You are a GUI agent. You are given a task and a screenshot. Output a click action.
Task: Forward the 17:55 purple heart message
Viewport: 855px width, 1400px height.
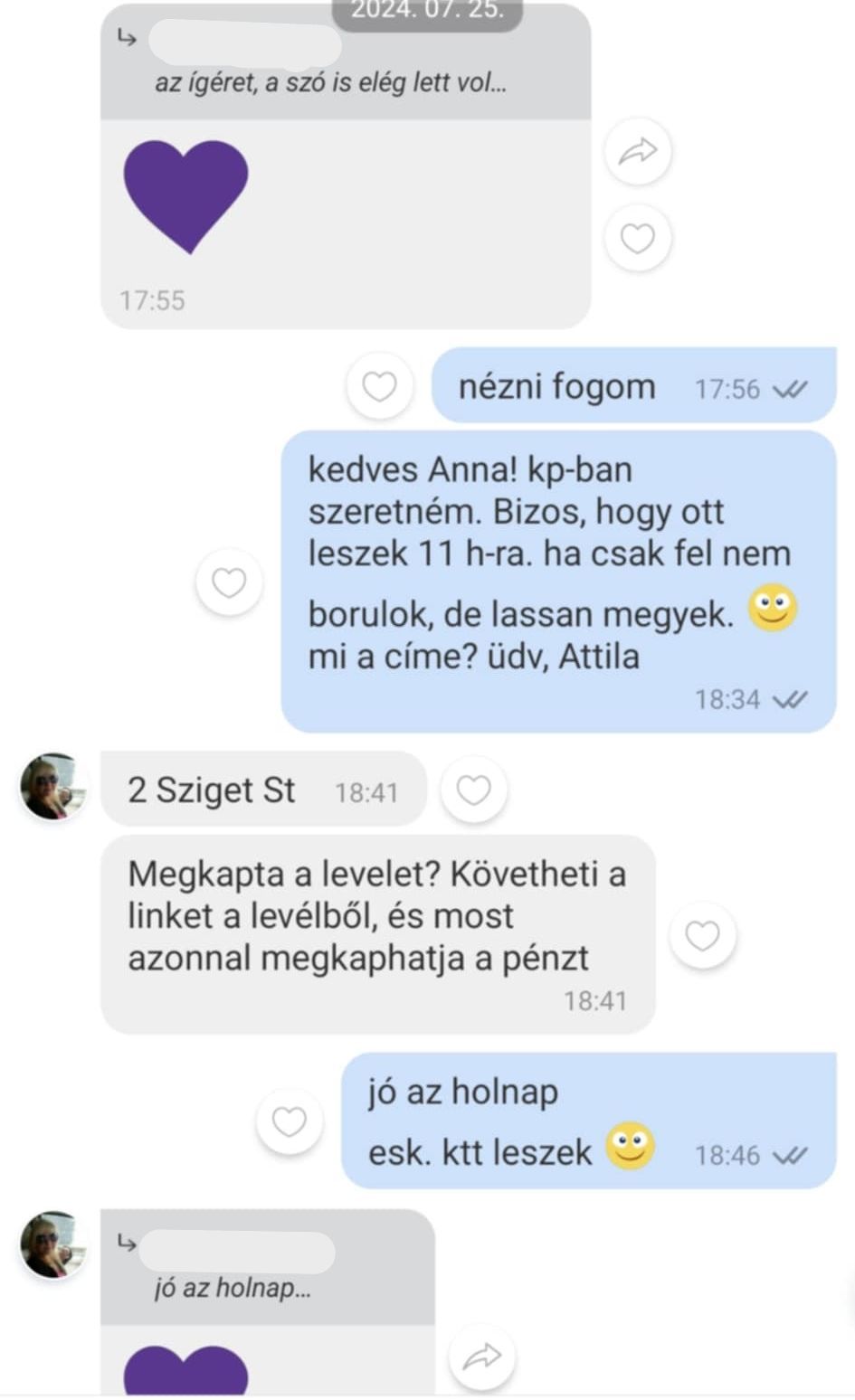(637, 151)
